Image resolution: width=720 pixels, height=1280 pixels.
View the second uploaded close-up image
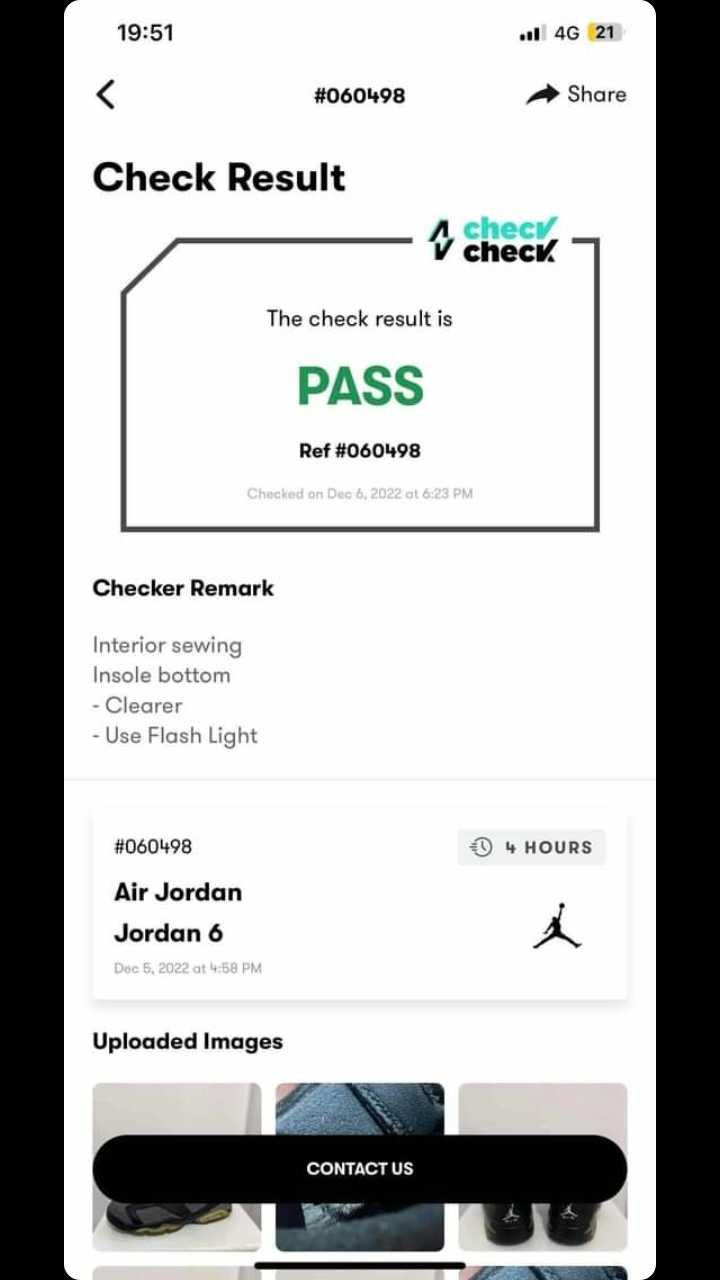tap(359, 1108)
